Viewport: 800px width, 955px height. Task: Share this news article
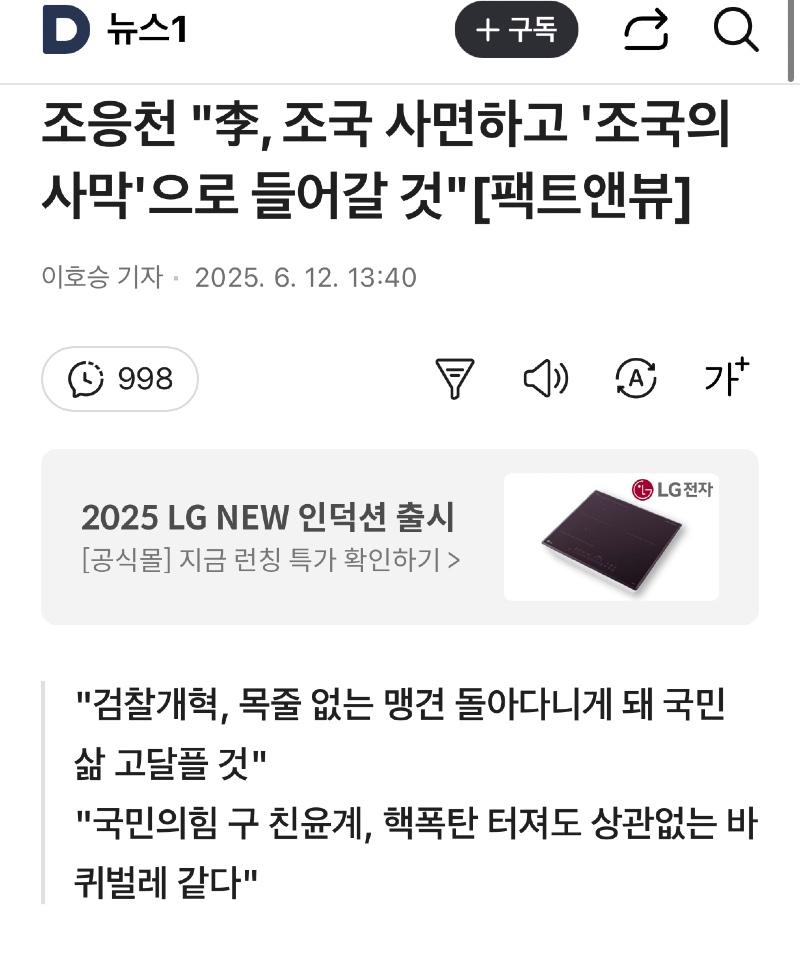point(646,32)
